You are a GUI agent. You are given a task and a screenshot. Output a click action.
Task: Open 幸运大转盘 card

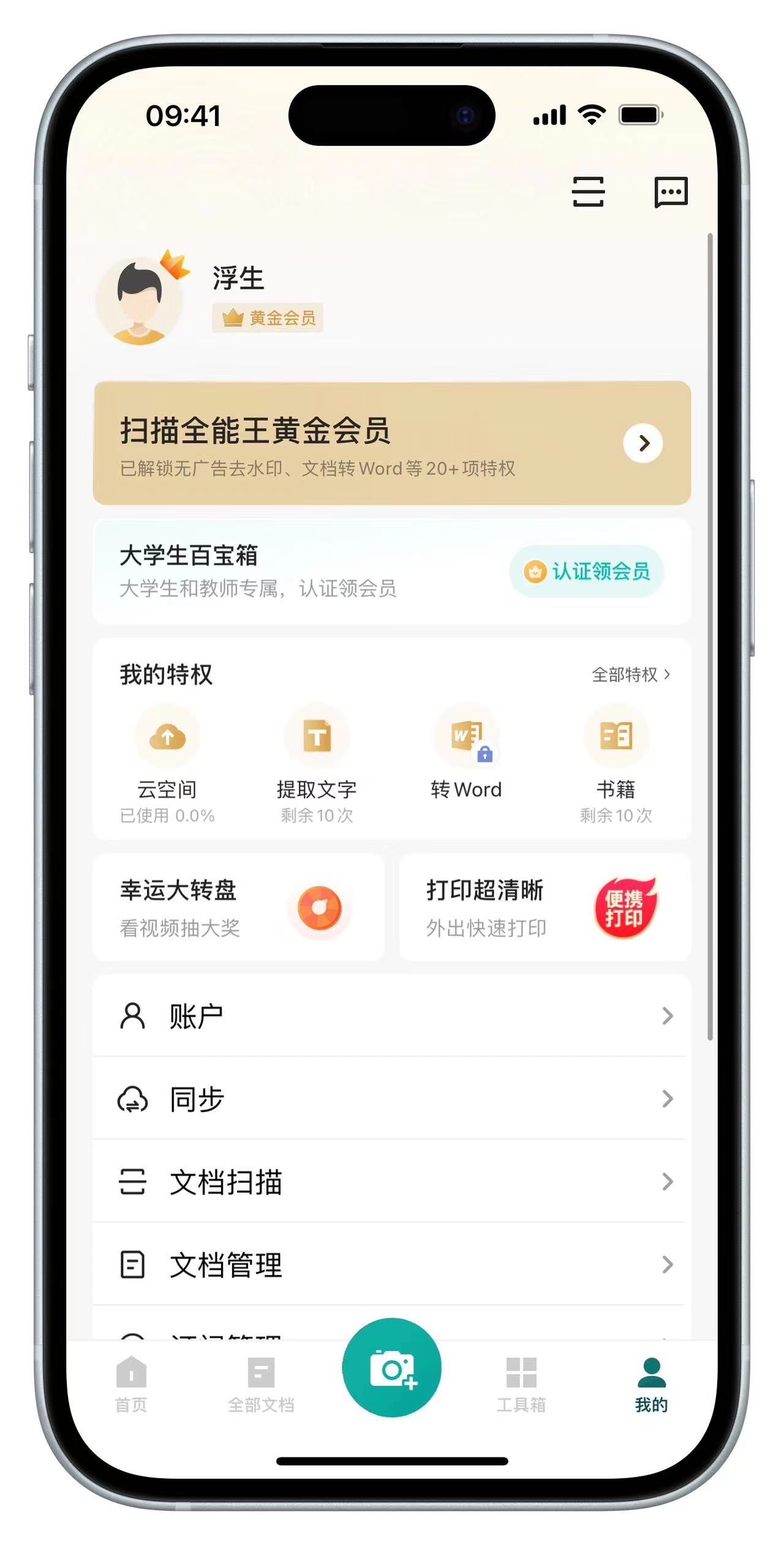239,907
